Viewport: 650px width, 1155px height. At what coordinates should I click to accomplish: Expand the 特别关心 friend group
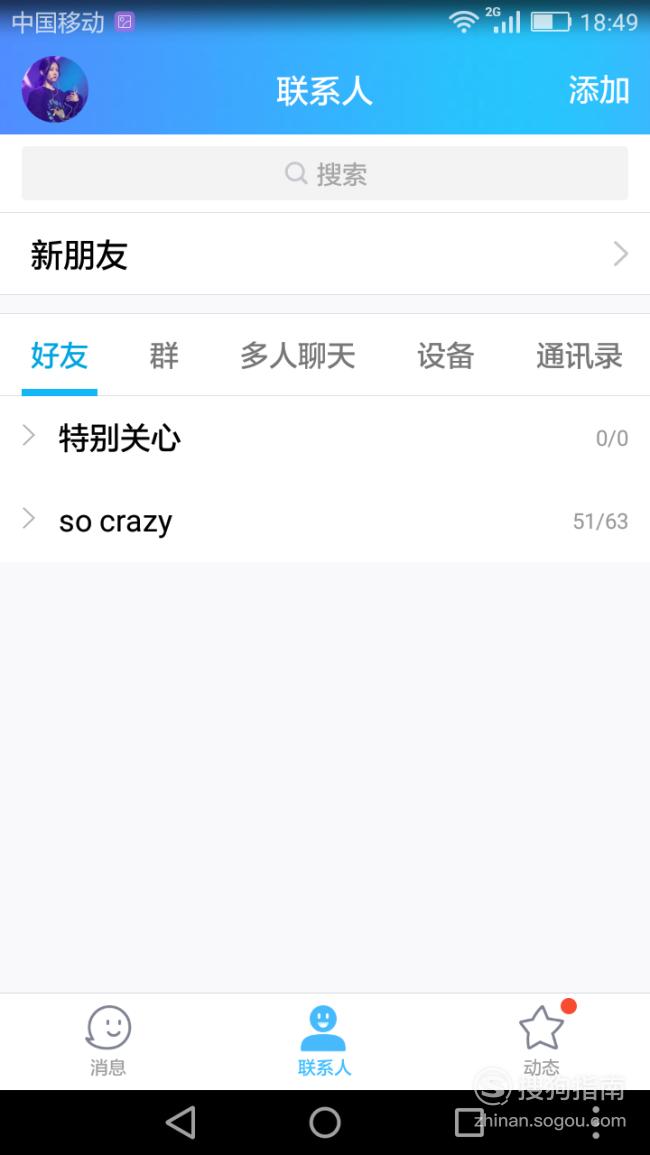point(325,438)
